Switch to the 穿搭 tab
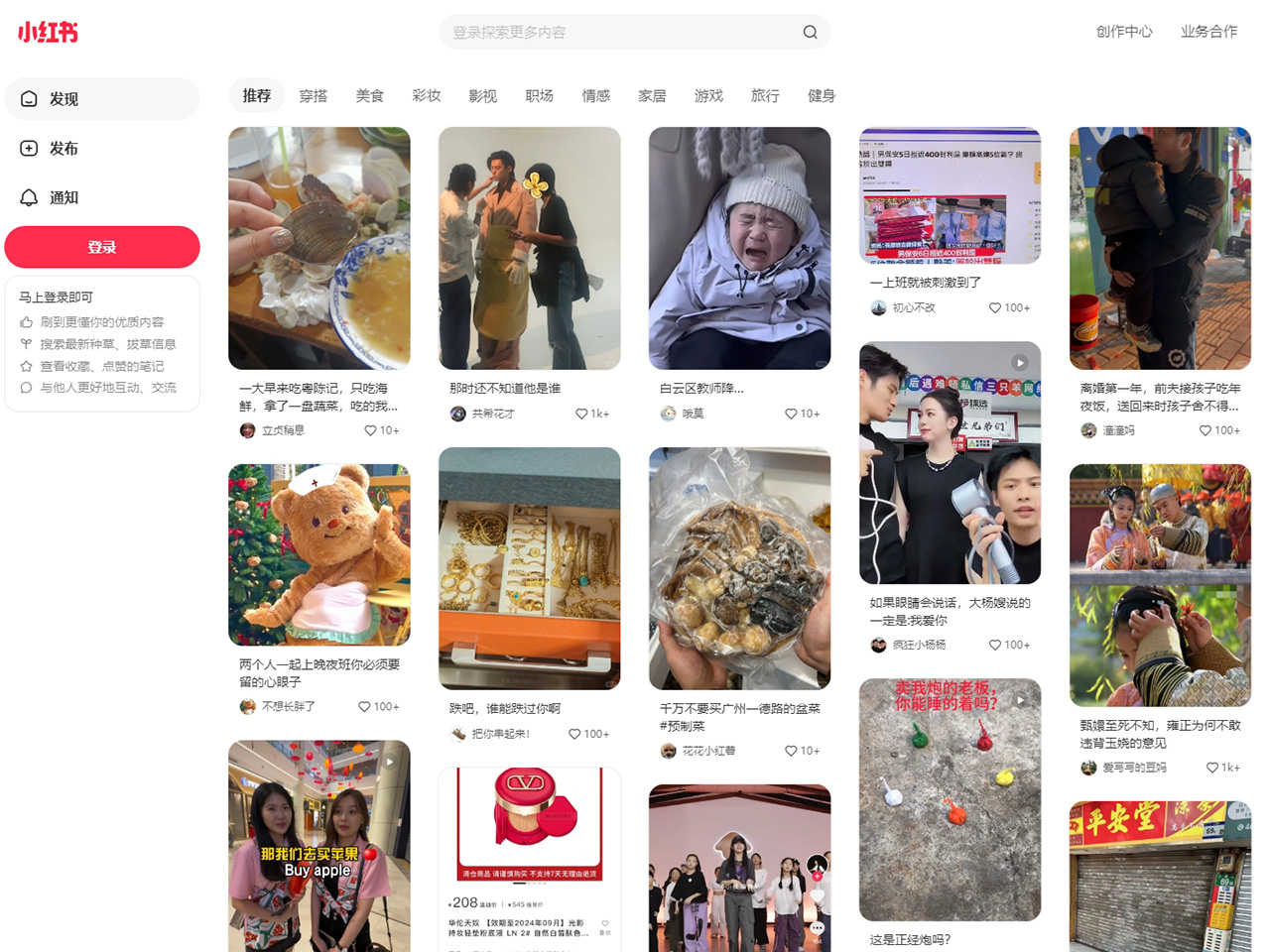Image resolution: width=1270 pixels, height=952 pixels. [314, 96]
